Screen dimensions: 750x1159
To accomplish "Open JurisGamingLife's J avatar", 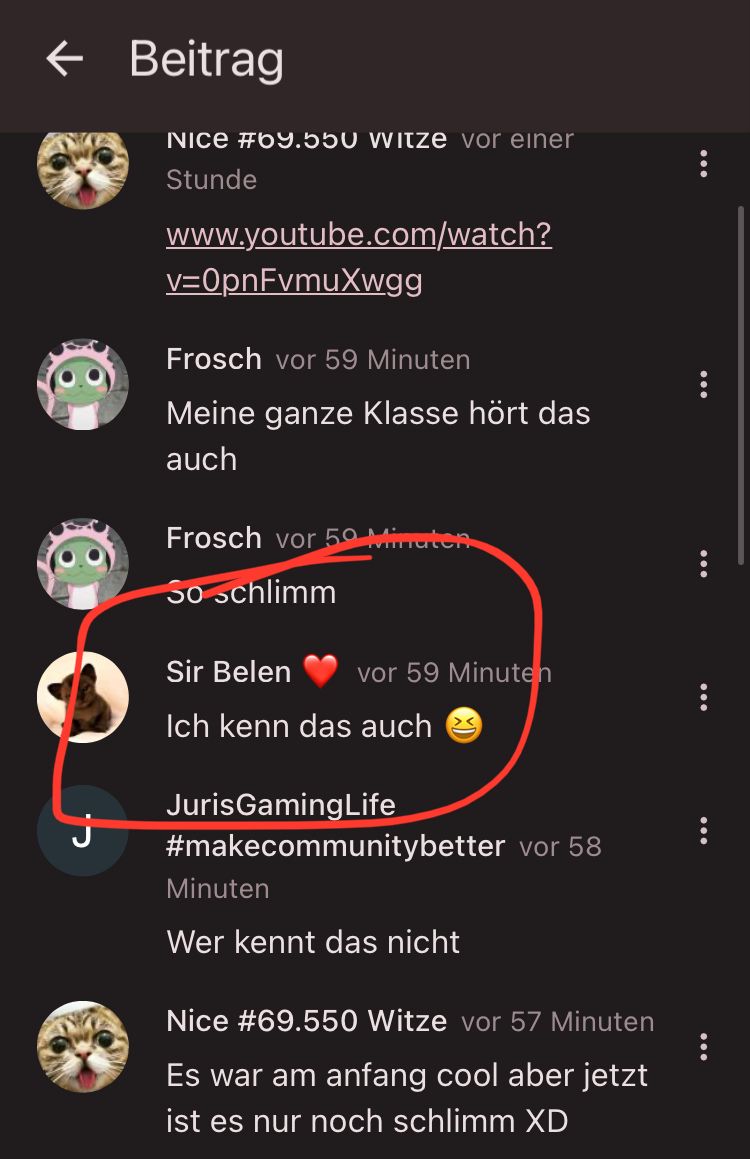I will [x=83, y=831].
